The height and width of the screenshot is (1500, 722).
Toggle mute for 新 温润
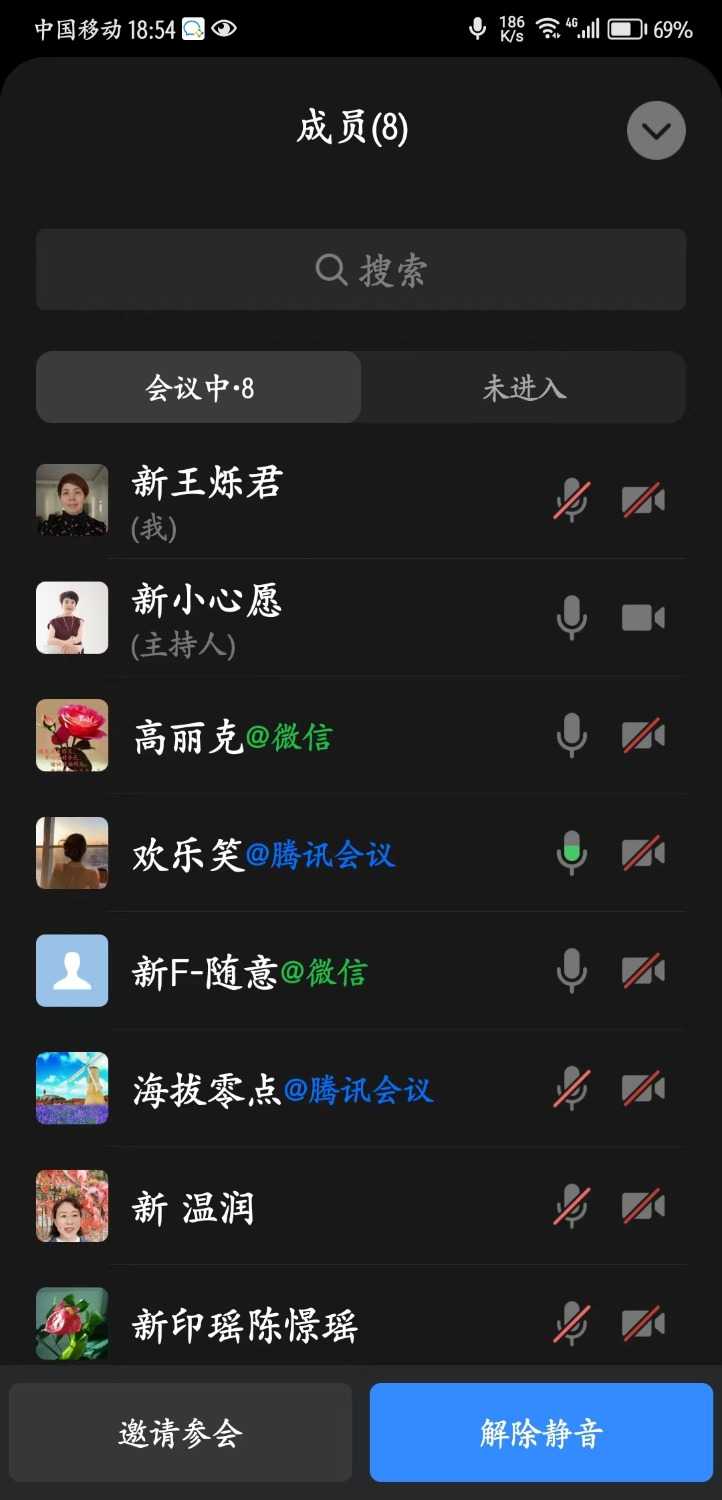tap(570, 1206)
